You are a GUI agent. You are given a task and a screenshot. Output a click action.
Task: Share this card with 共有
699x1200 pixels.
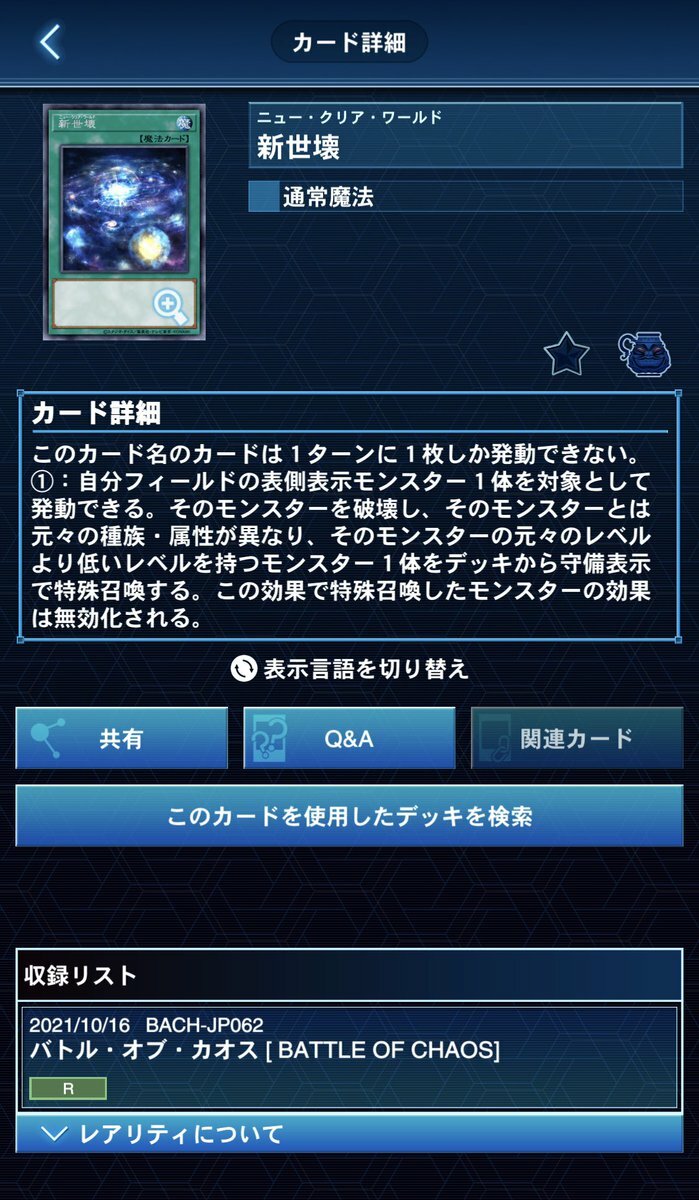(122, 739)
